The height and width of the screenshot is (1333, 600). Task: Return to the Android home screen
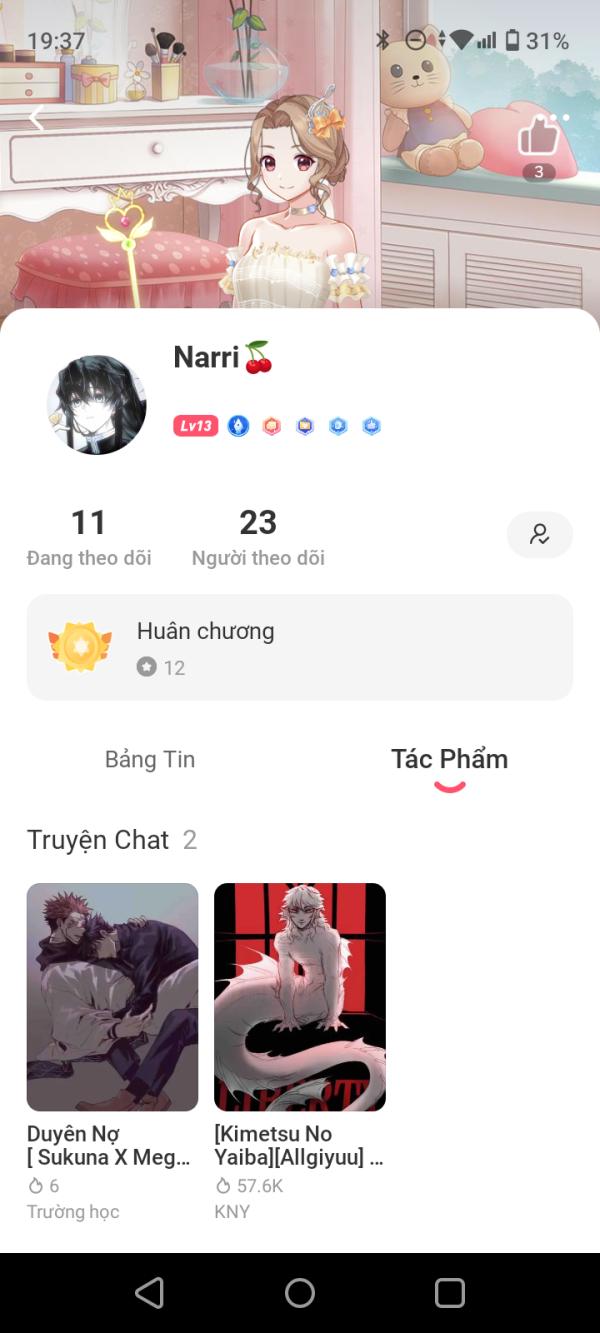[x=300, y=1293]
